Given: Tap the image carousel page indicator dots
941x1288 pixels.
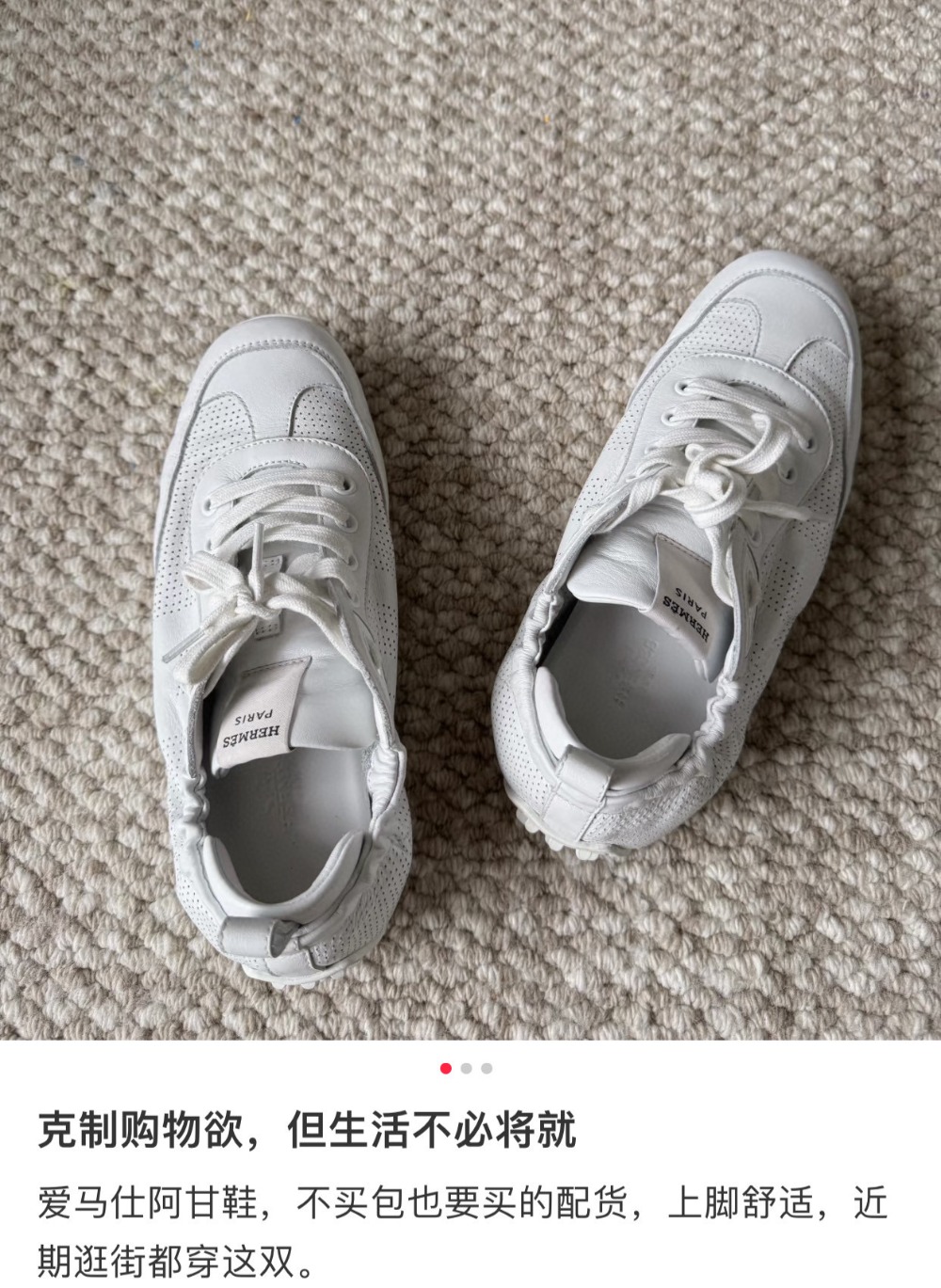Looking at the screenshot, I should 466,1068.
